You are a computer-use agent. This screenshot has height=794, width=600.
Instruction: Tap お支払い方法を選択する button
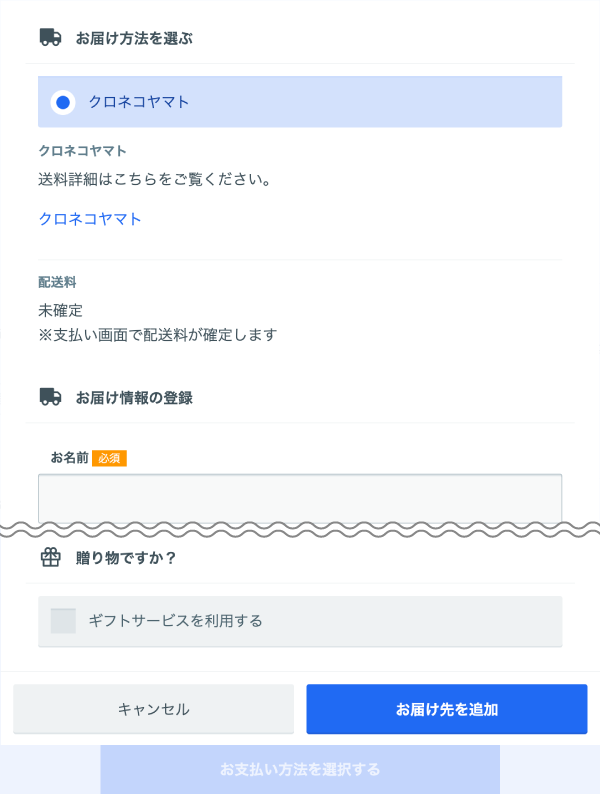point(300,770)
